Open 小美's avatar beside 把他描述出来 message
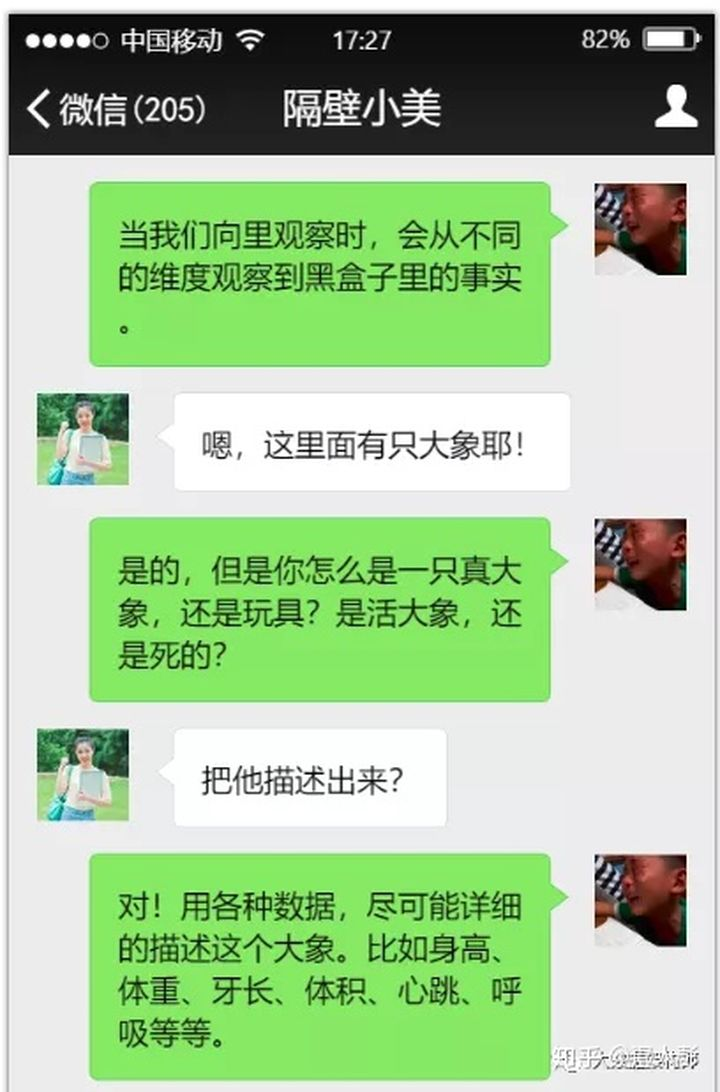The width and height of the screenshot is (720, 1092). pos(83,774)
